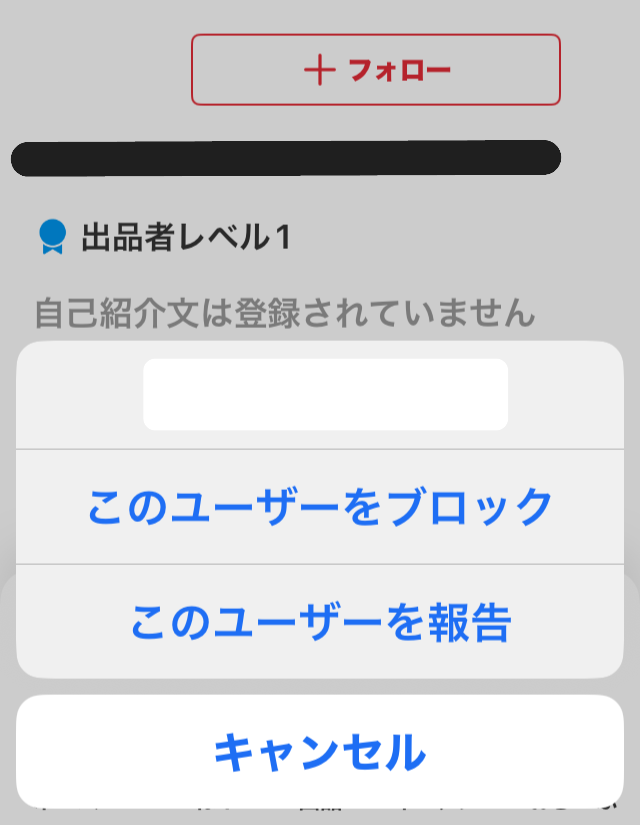The width and height of the screenshot is (640, 825).
Task: Select このユーザーをブロック
Action: pyautogui.click(x=320, y=508)
